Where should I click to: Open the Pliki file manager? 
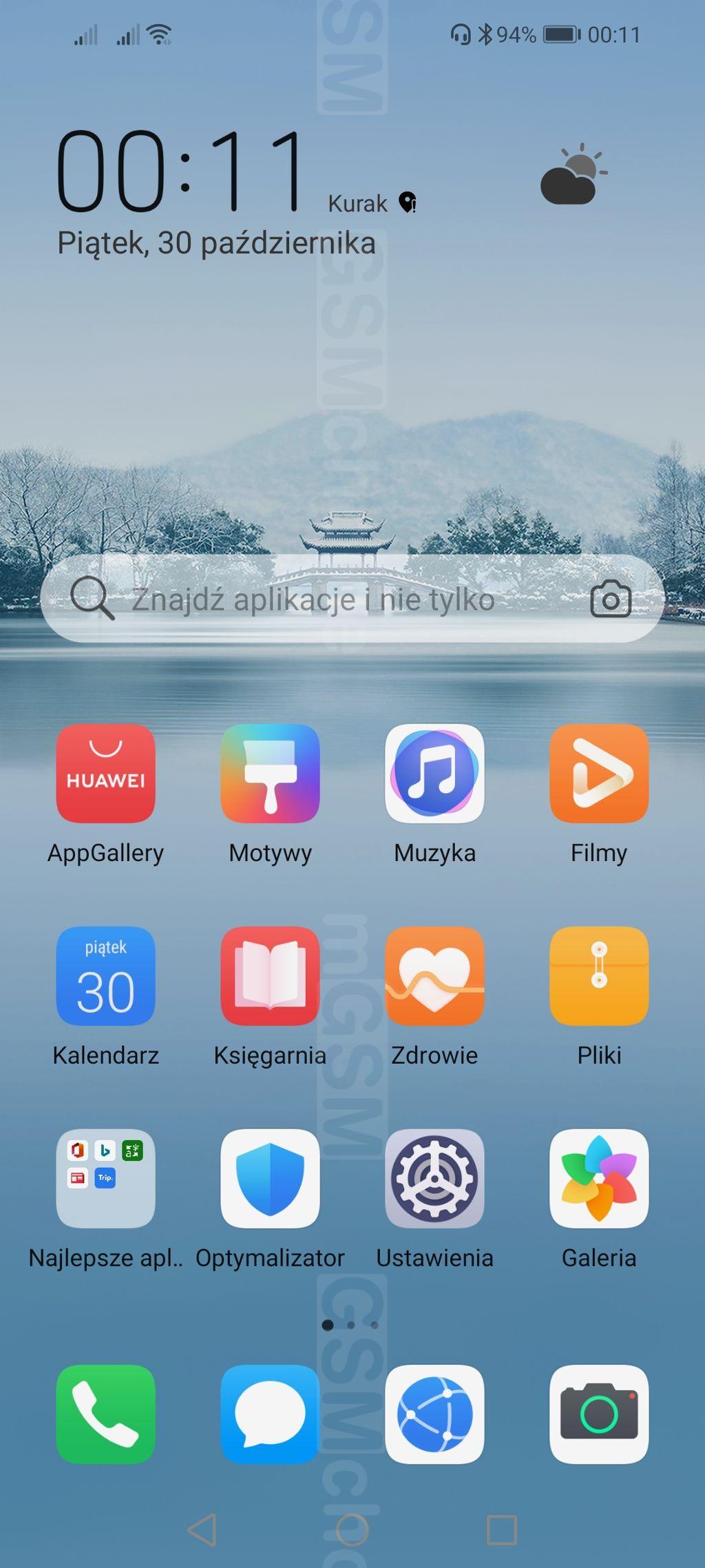pyautogui.click(x=599, y=976)
